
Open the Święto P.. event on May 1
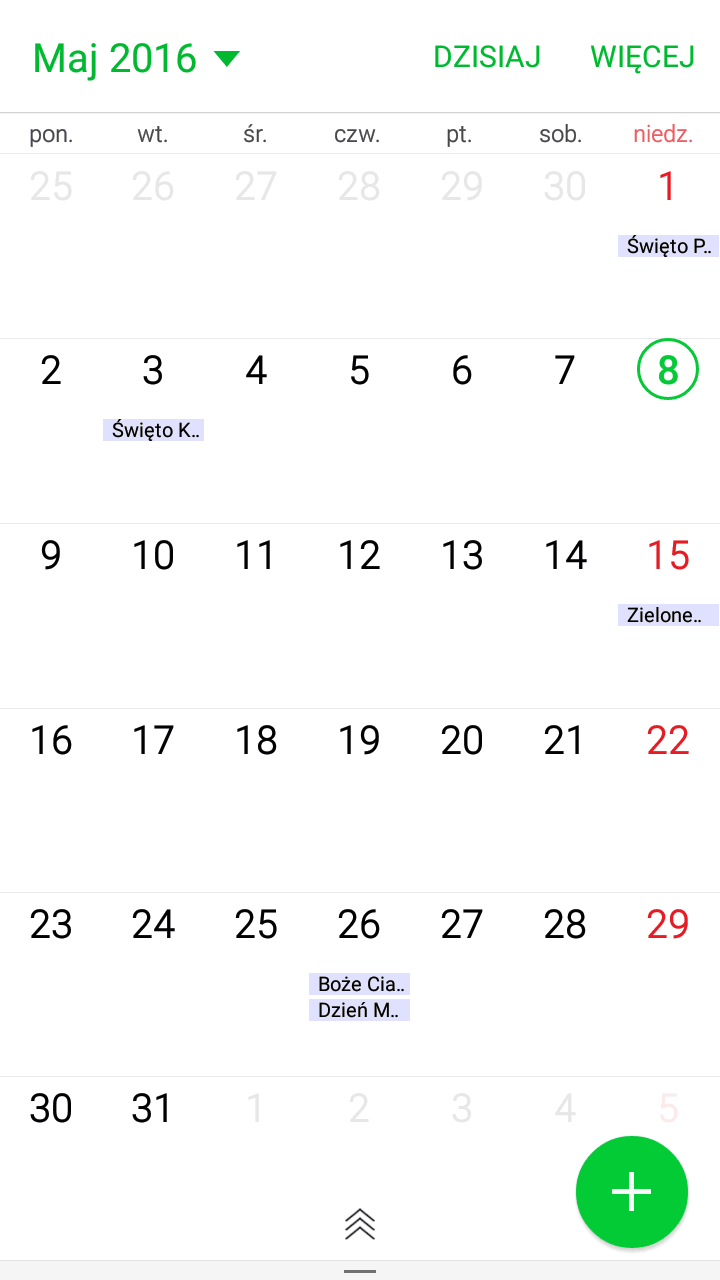[668, 246]
